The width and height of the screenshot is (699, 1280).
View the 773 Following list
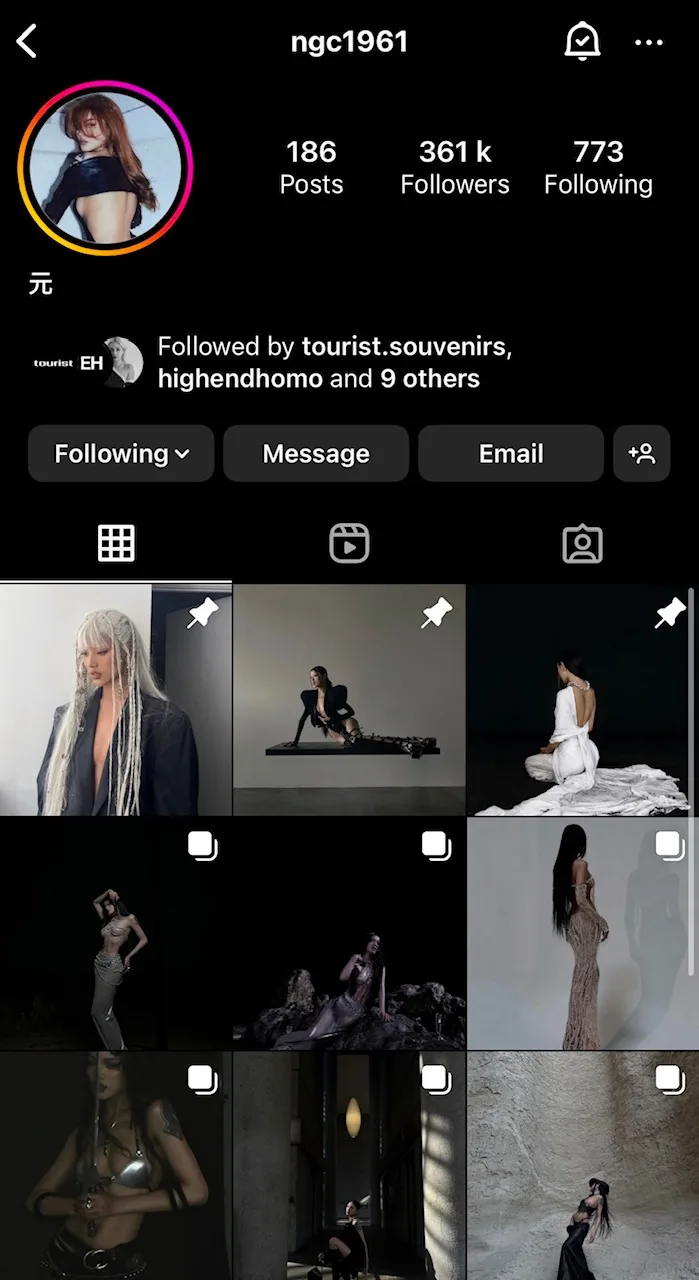(598, 167)
